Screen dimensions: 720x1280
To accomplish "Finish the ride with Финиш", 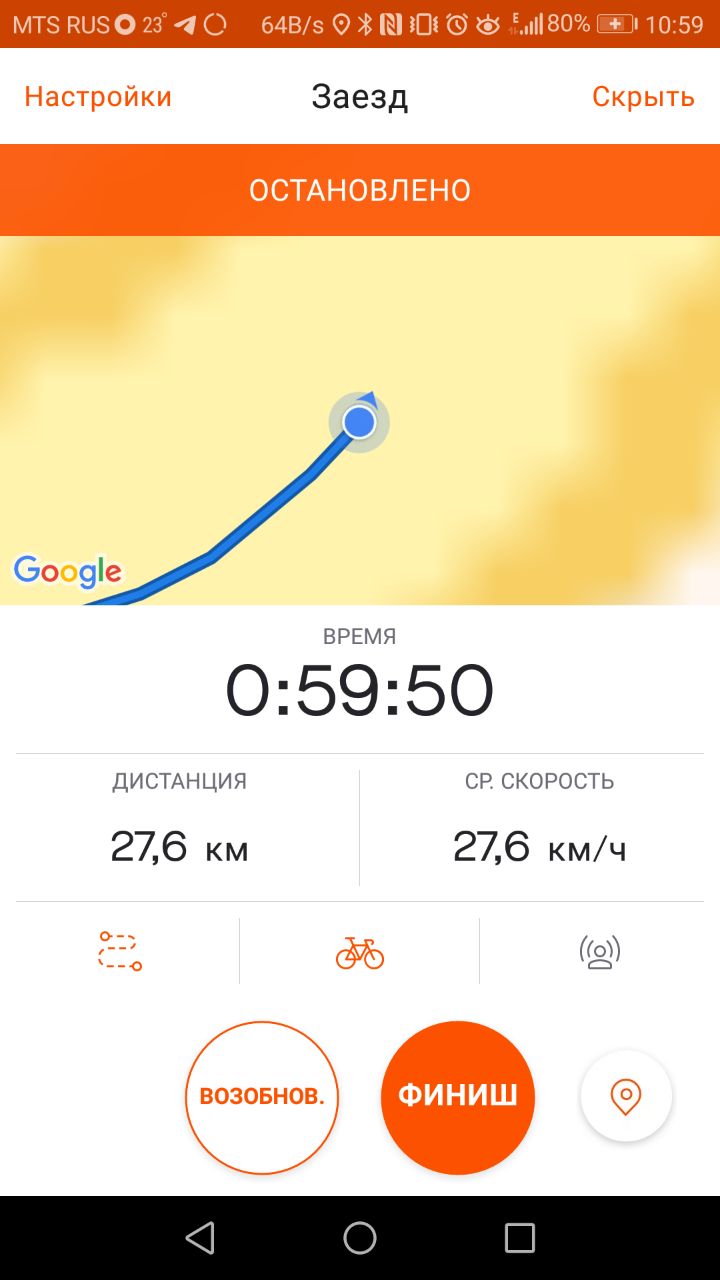I will [x=458, y=1097].
